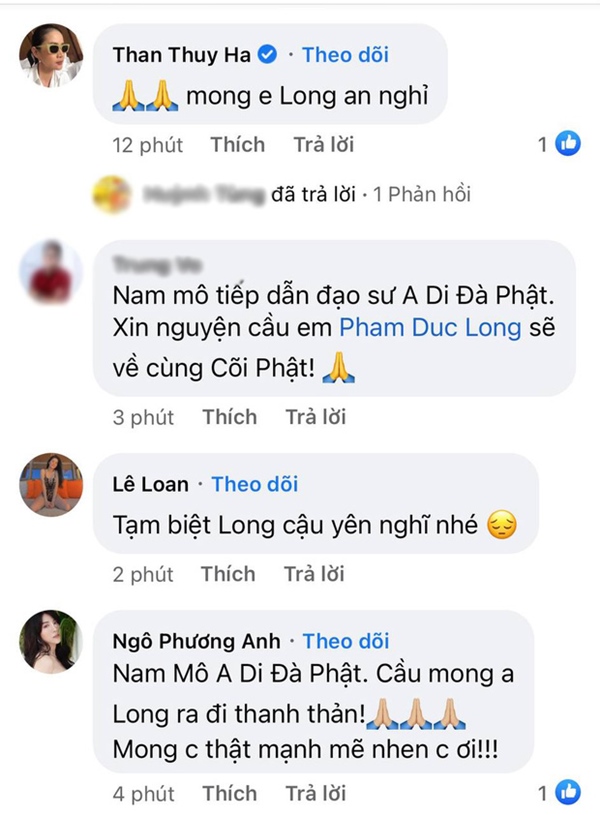Follow Lê Loan via Theo dõi
The image size is (600, 815).
coord(255,484)
